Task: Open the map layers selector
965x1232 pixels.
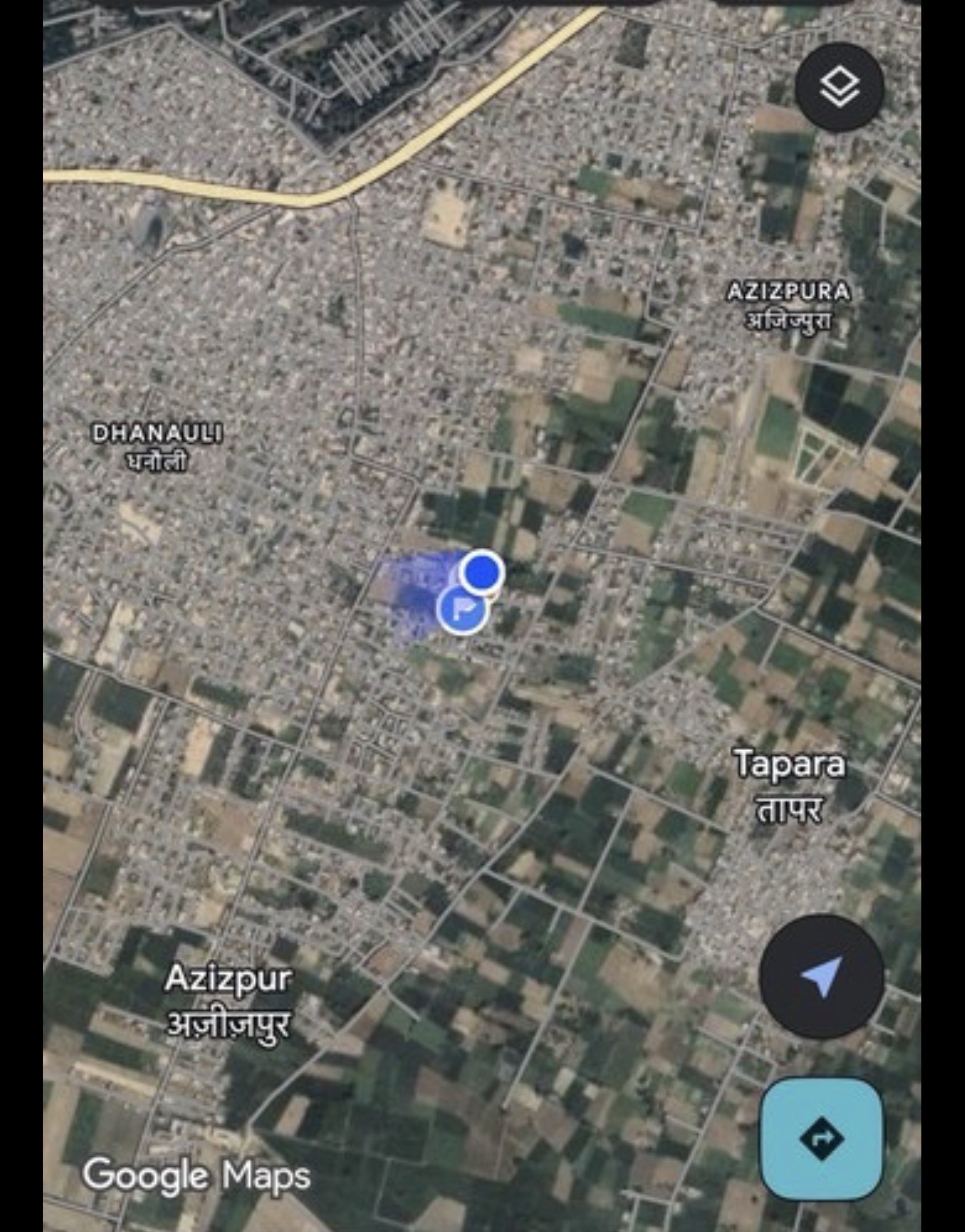Action: pos(839,87)
